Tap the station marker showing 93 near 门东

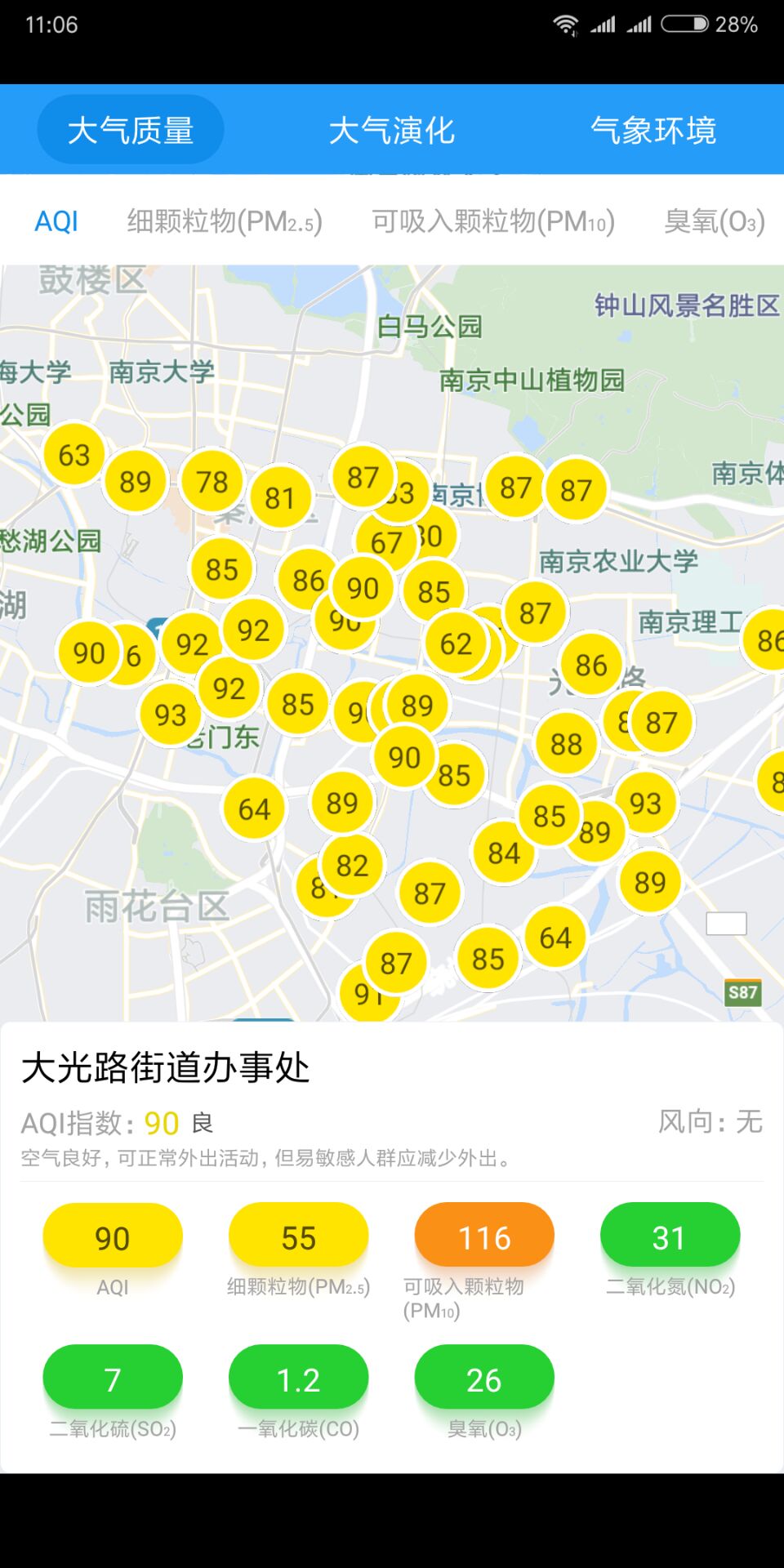170,715
